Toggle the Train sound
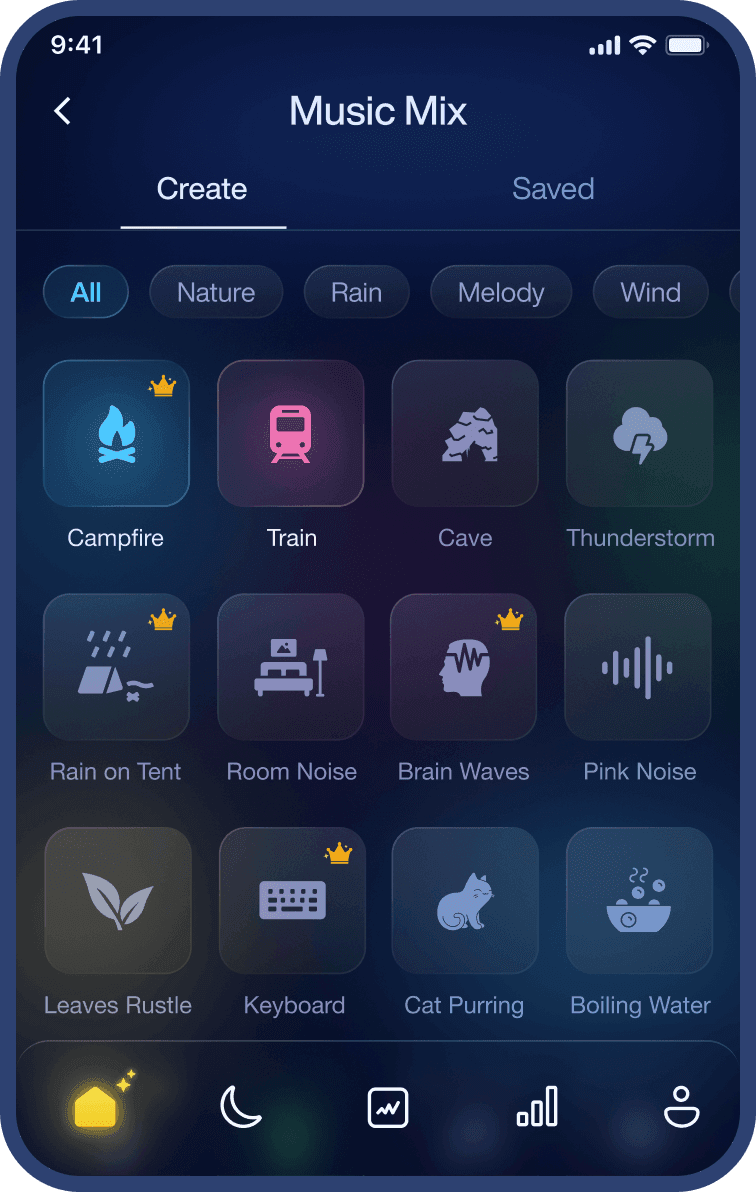 coord(291,434)
